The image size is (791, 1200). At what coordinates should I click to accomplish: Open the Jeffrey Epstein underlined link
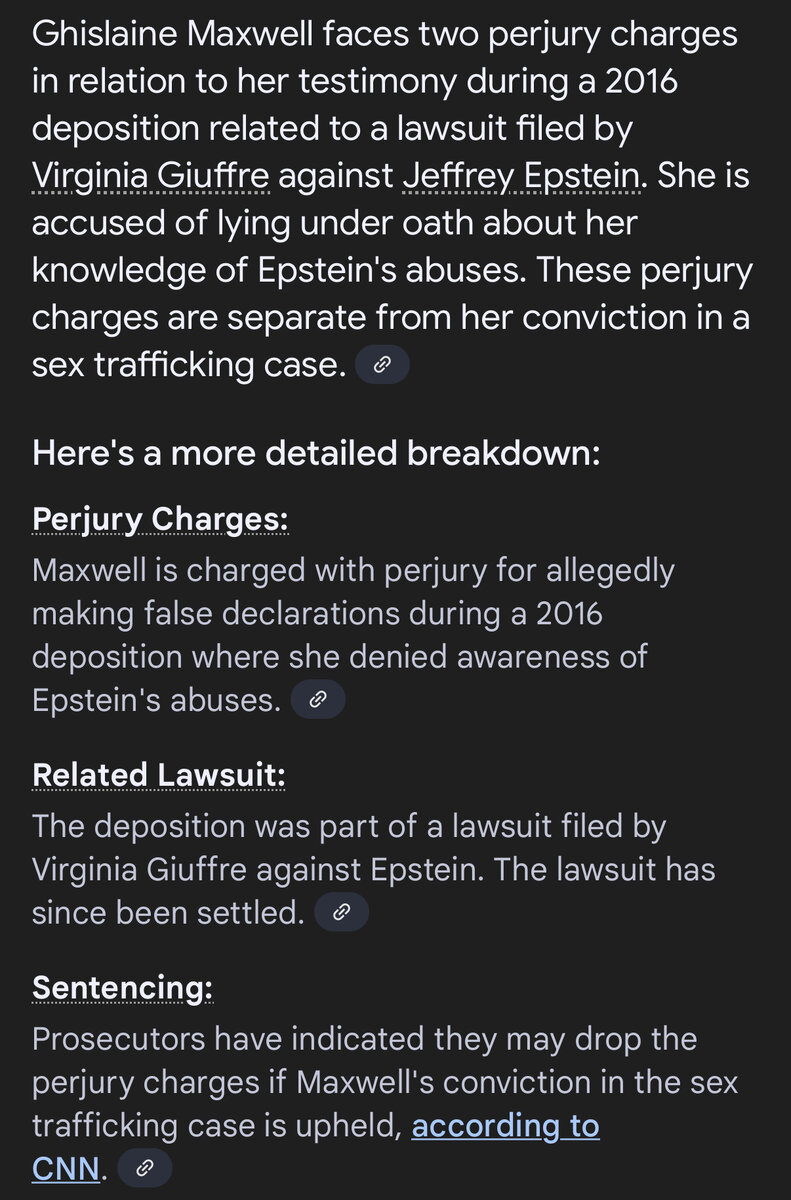pos(520,177)
